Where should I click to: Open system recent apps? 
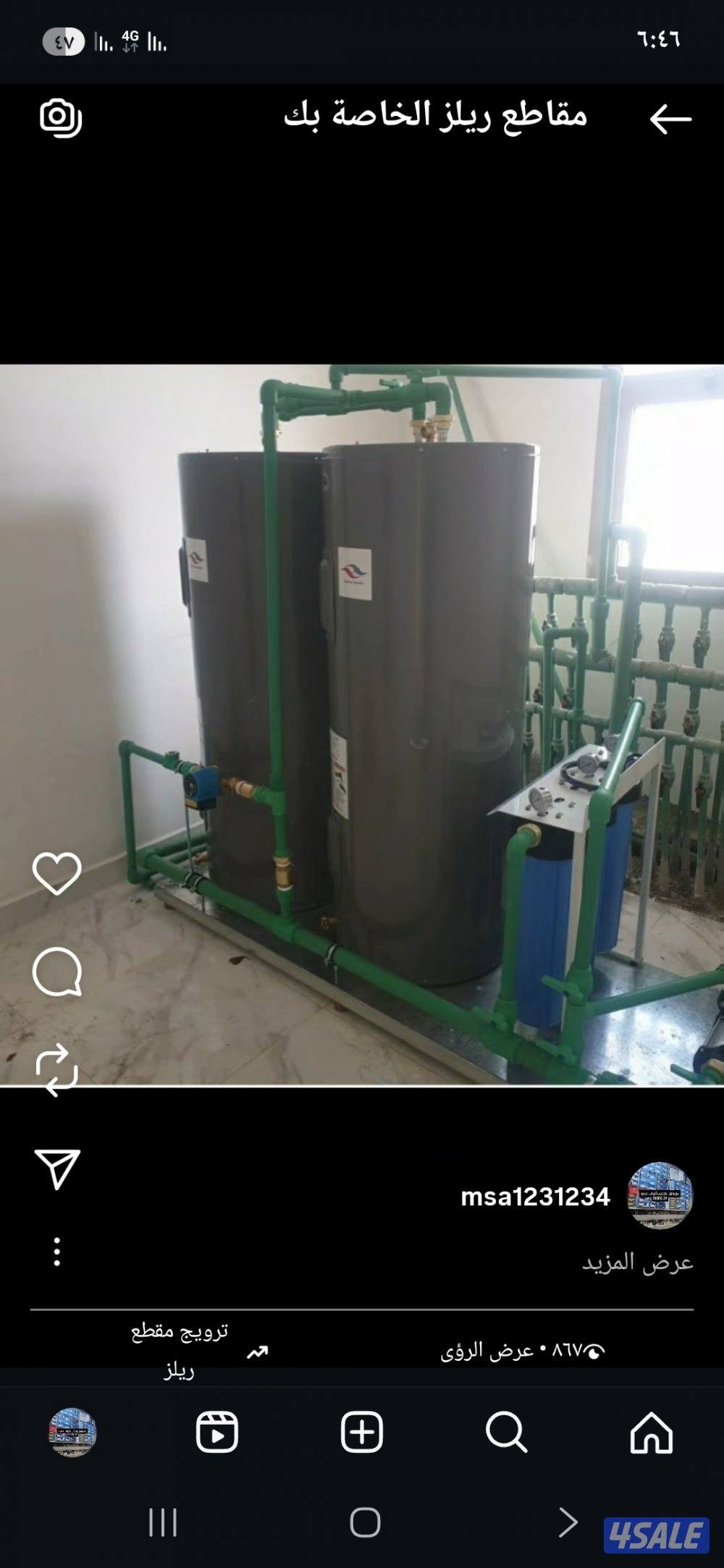pos(162,1522)
